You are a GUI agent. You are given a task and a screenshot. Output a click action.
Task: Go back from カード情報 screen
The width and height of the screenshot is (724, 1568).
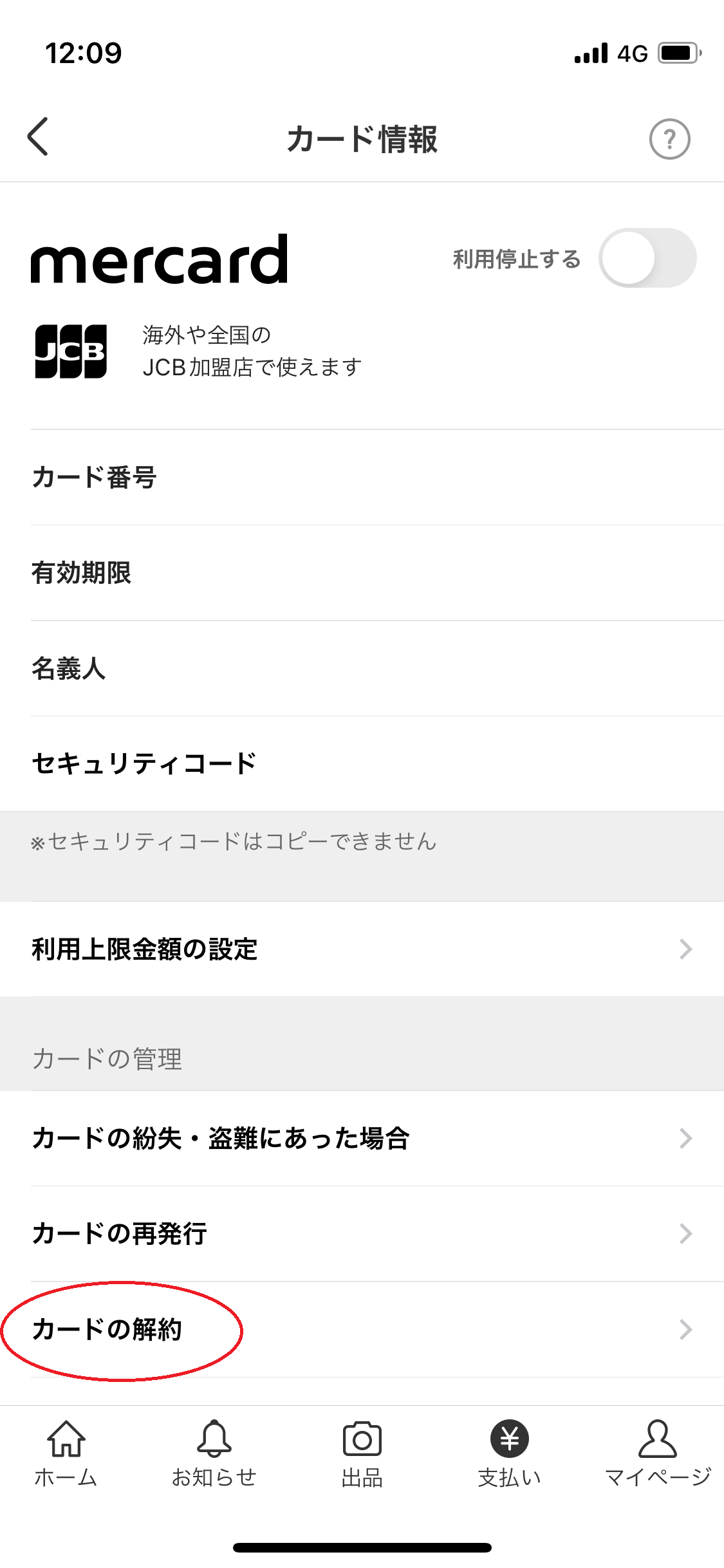pyautogui.click(x=37, y=136)
